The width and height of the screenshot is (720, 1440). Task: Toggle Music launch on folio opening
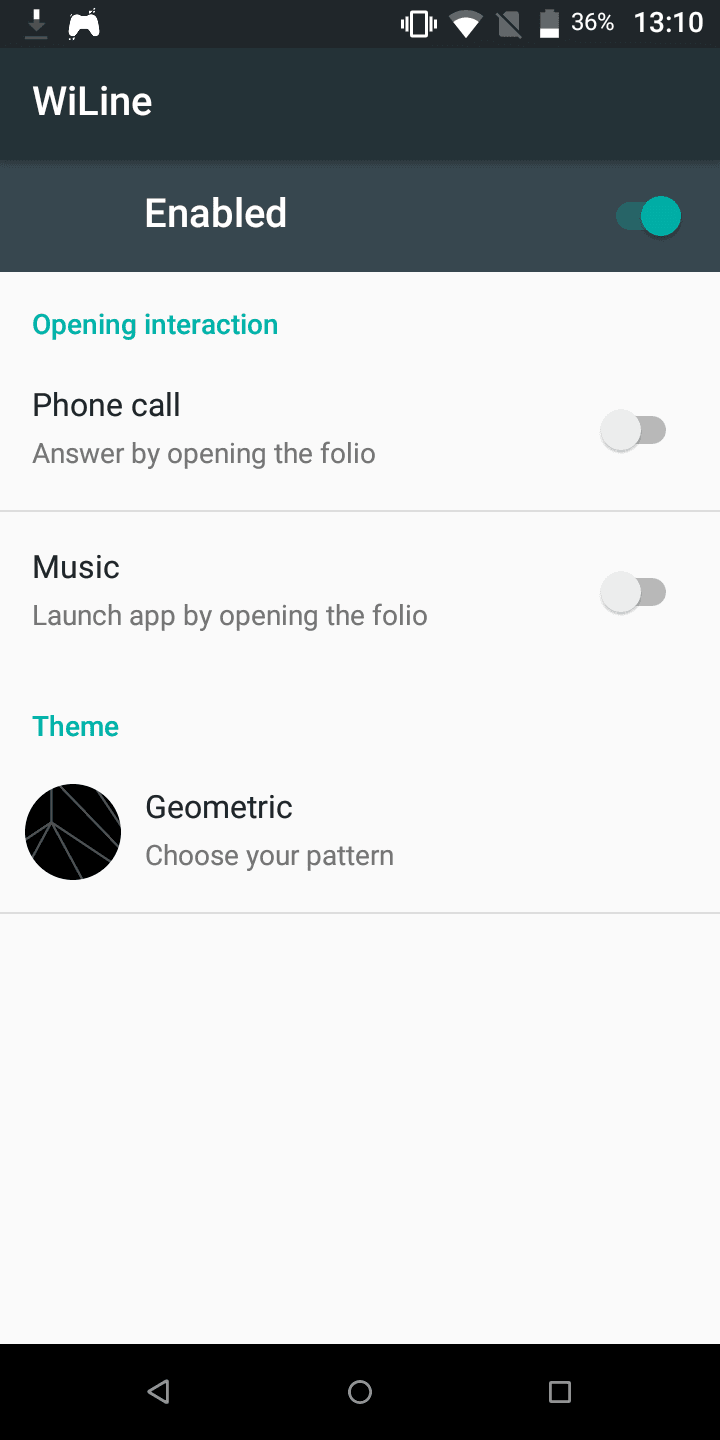coord(633,593)
